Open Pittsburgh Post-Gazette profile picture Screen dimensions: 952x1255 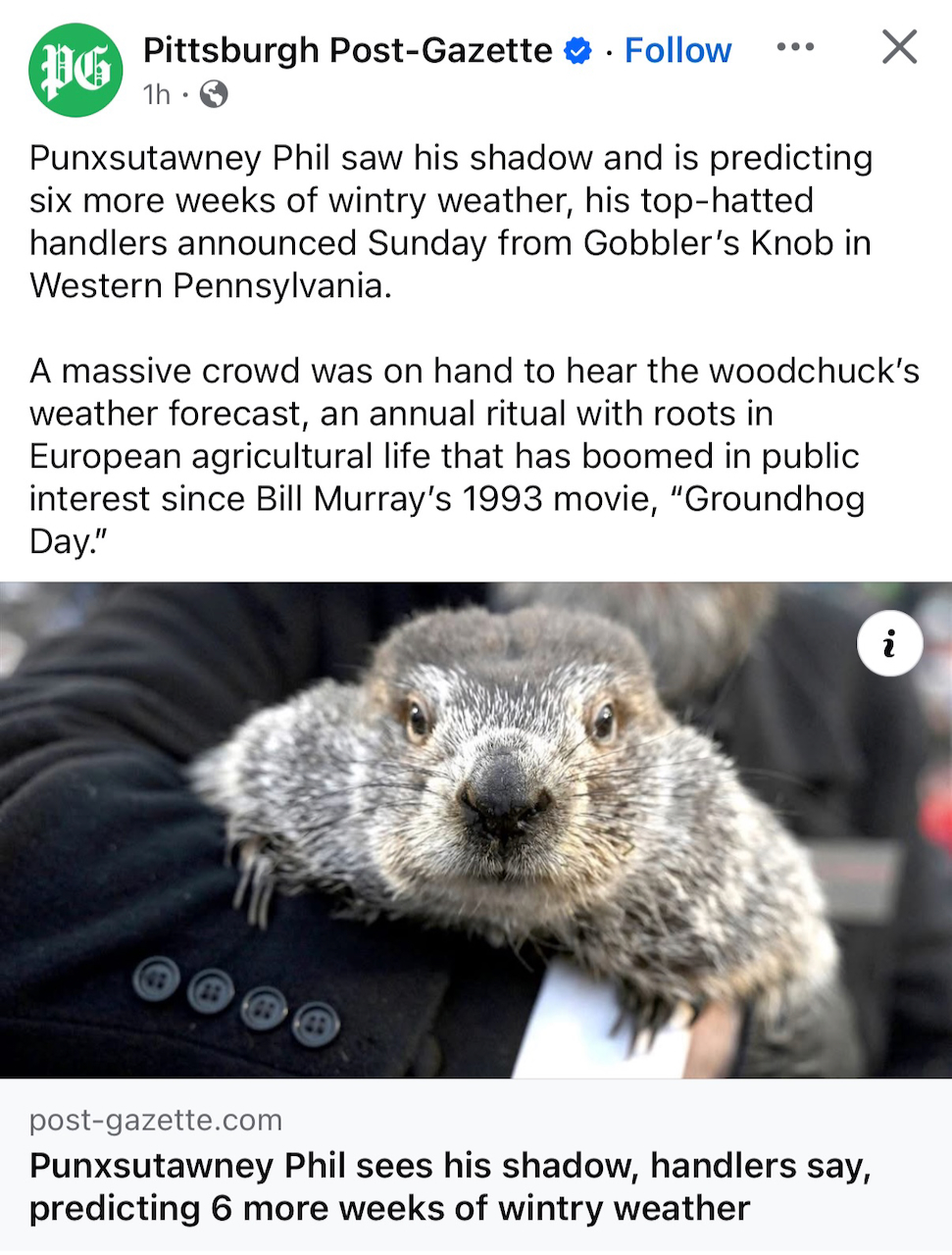coord(75,70)
